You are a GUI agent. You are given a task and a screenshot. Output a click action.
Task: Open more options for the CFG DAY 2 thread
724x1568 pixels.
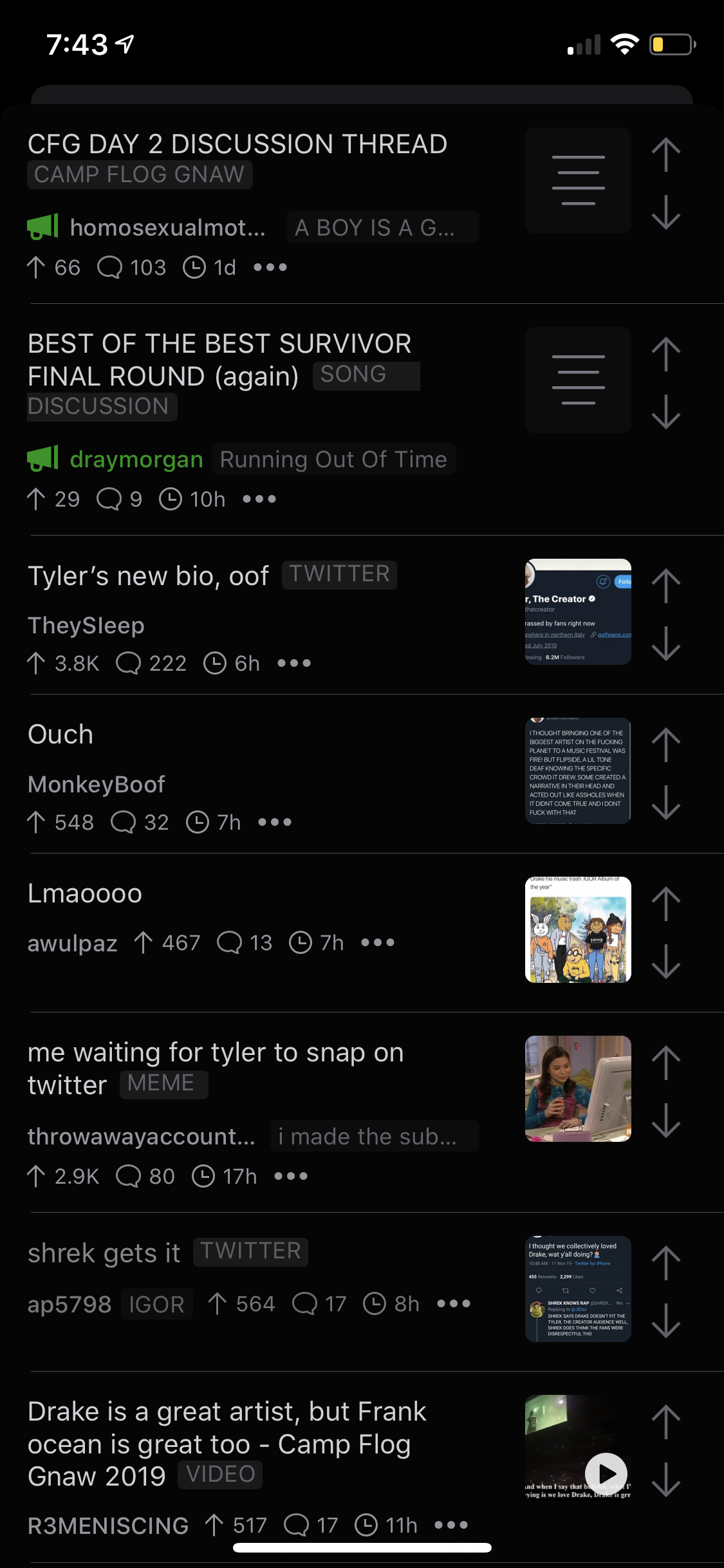(270, 267)
